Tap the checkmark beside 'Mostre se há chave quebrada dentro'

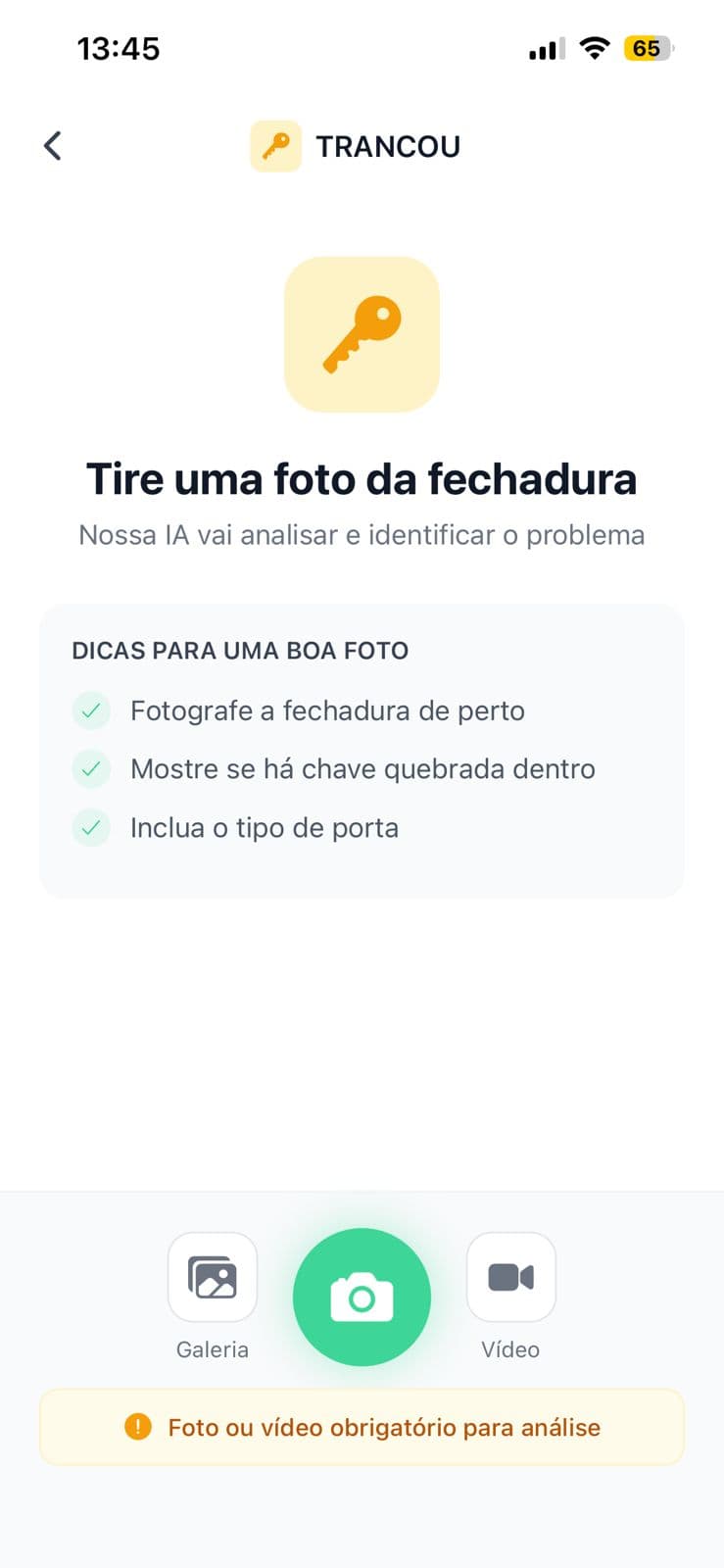[x=91, y=768]
